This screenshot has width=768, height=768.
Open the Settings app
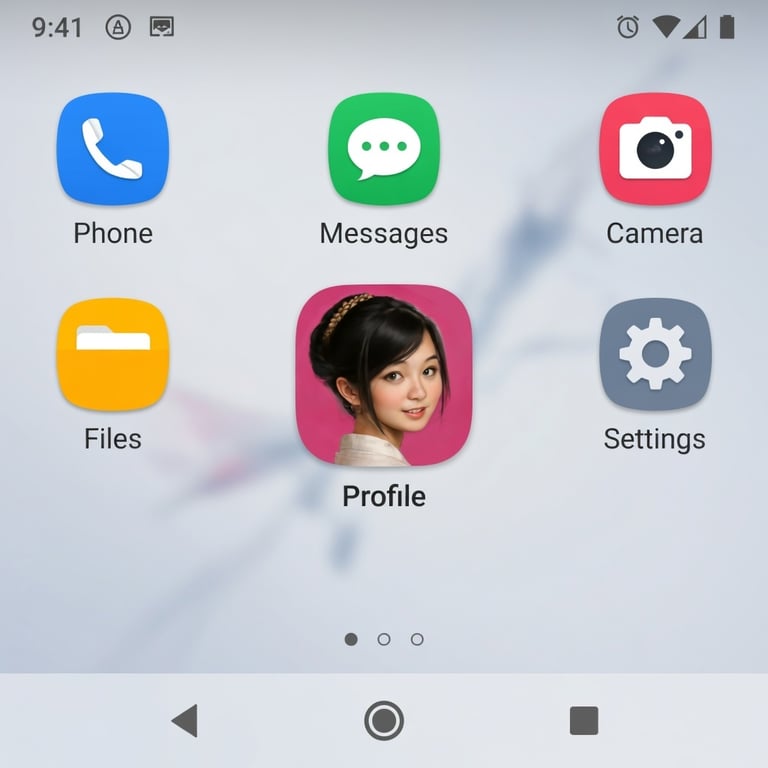655,354
